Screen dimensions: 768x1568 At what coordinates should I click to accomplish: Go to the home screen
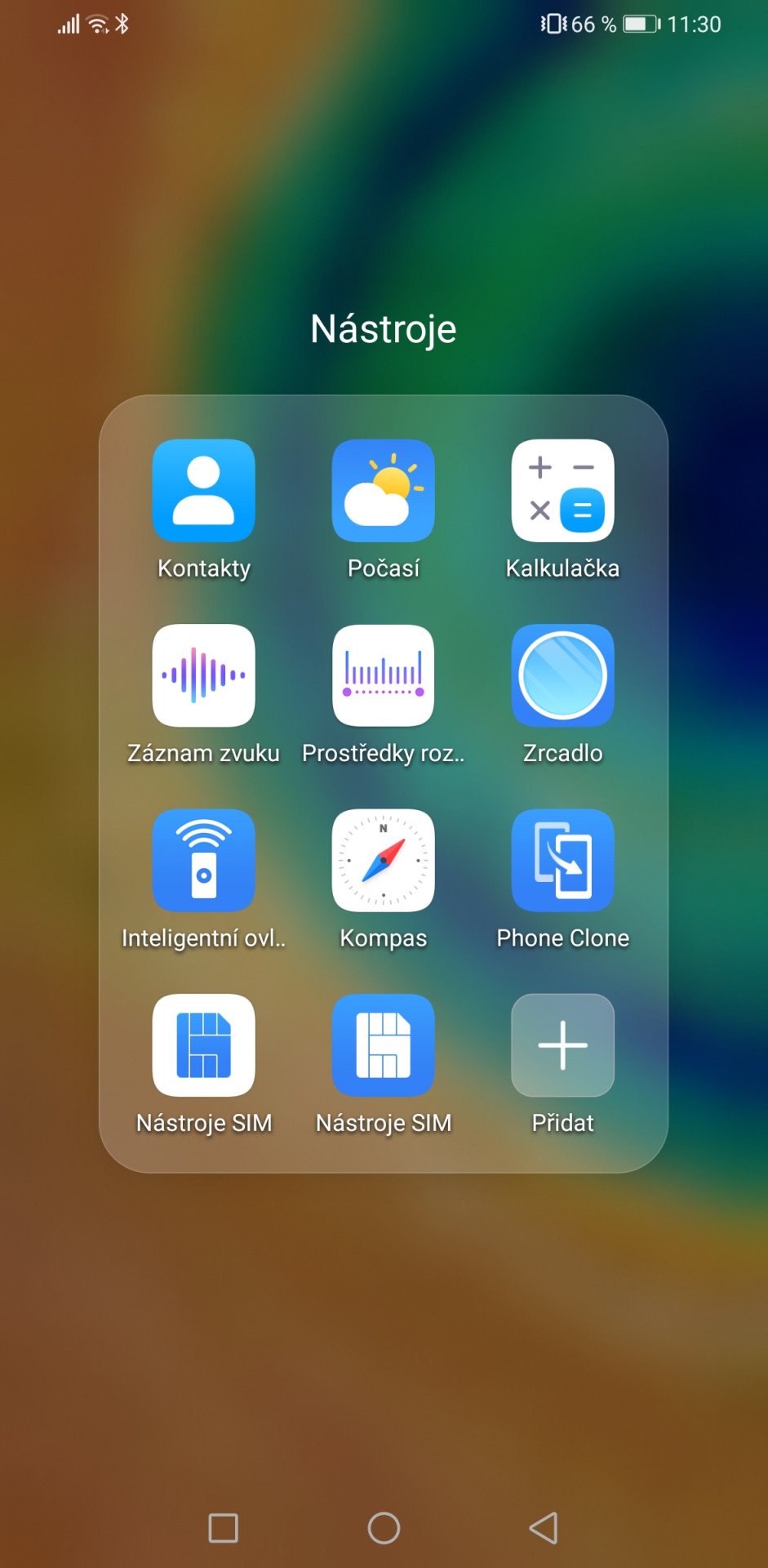coord(384,1528)
